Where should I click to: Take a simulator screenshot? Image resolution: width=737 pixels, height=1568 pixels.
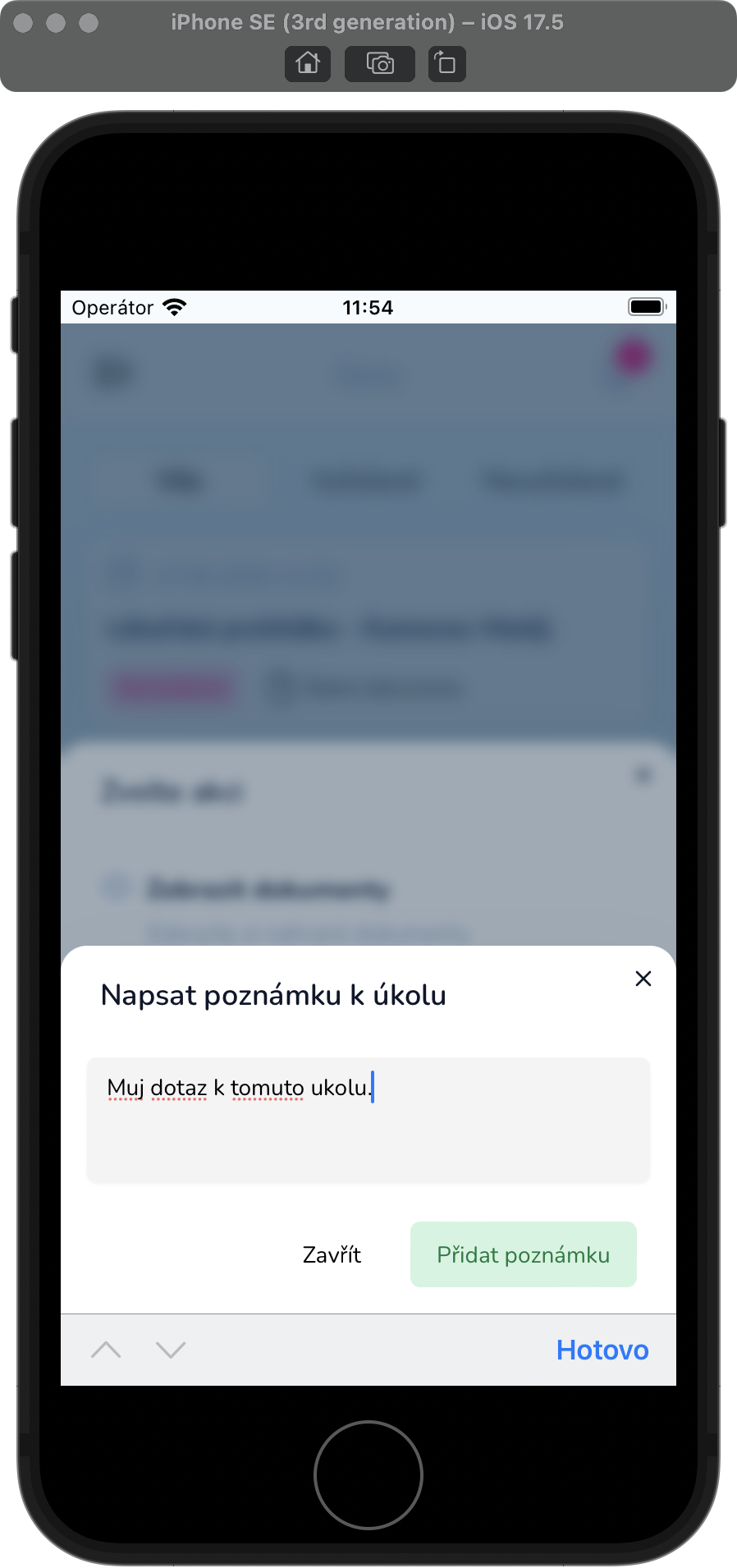pos(379,63)
